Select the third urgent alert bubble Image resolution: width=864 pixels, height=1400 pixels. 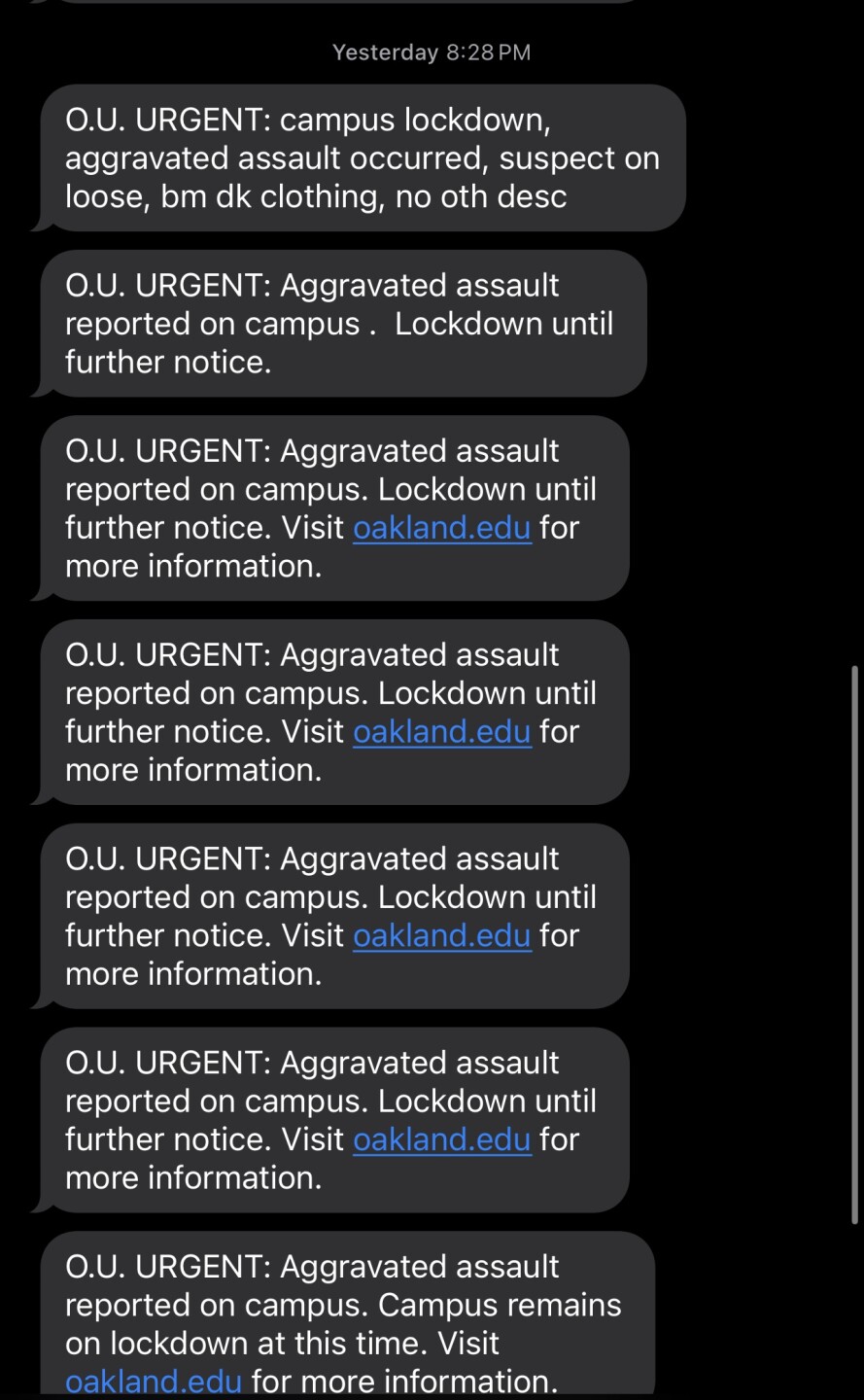(335, 507)
